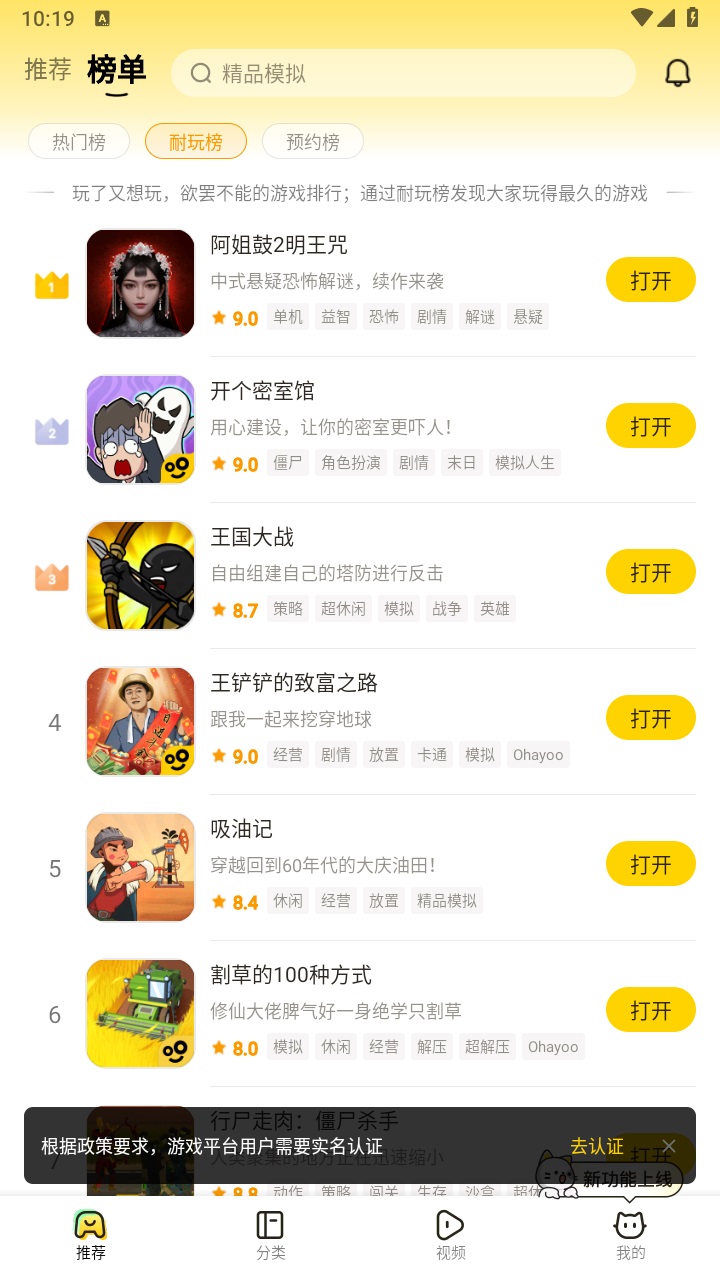Launch 王国大战 with its 打开 button

(x=650, y=573)
